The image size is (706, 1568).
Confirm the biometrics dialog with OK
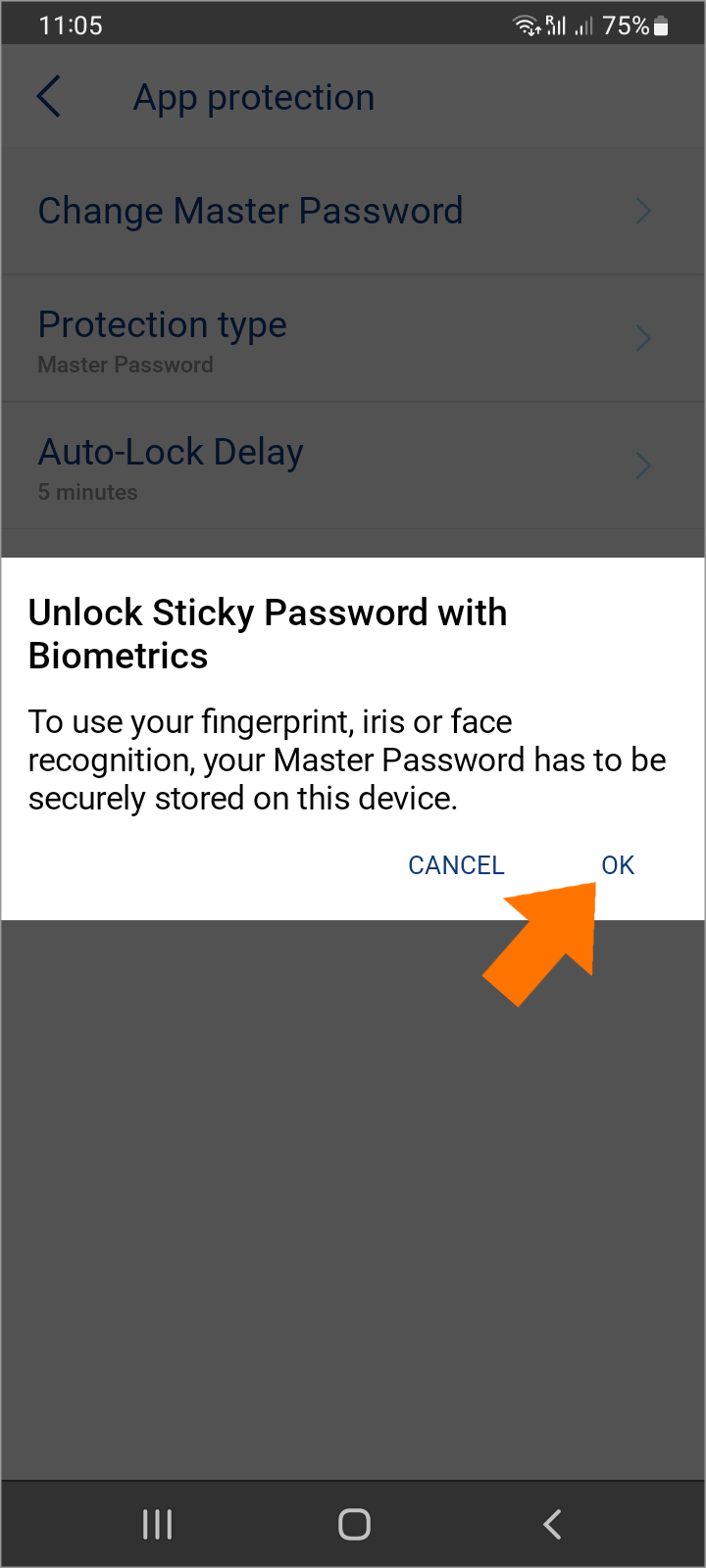pyautogui.click(x=618, y=865)
